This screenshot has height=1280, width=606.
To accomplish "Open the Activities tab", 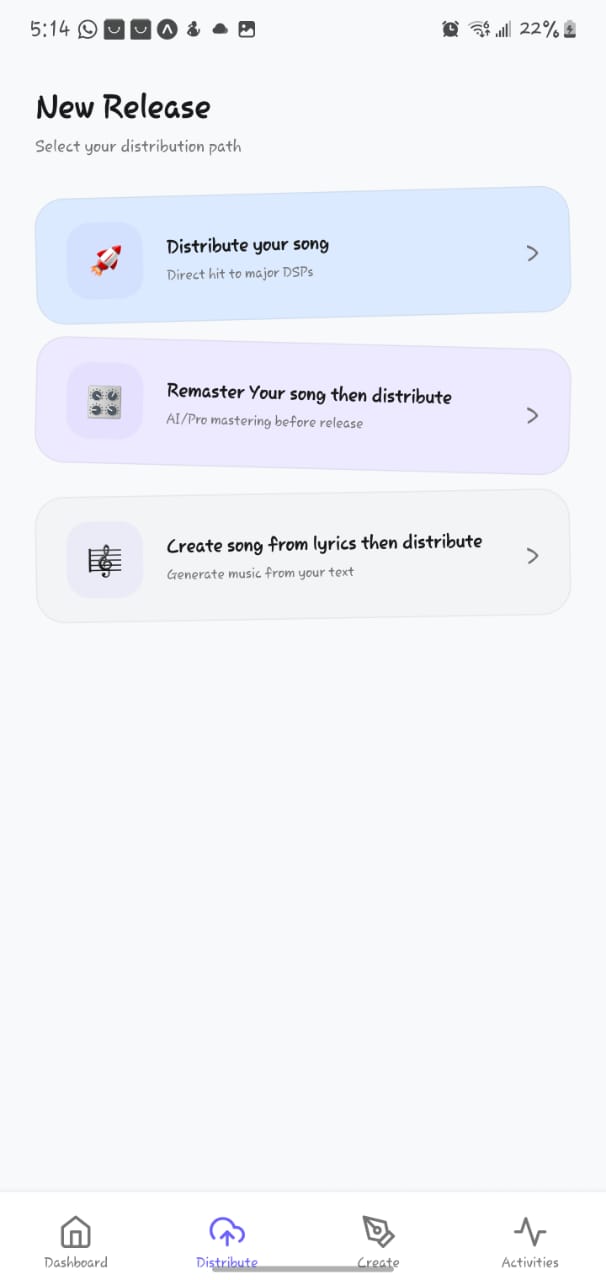I will coord(530,1240).
